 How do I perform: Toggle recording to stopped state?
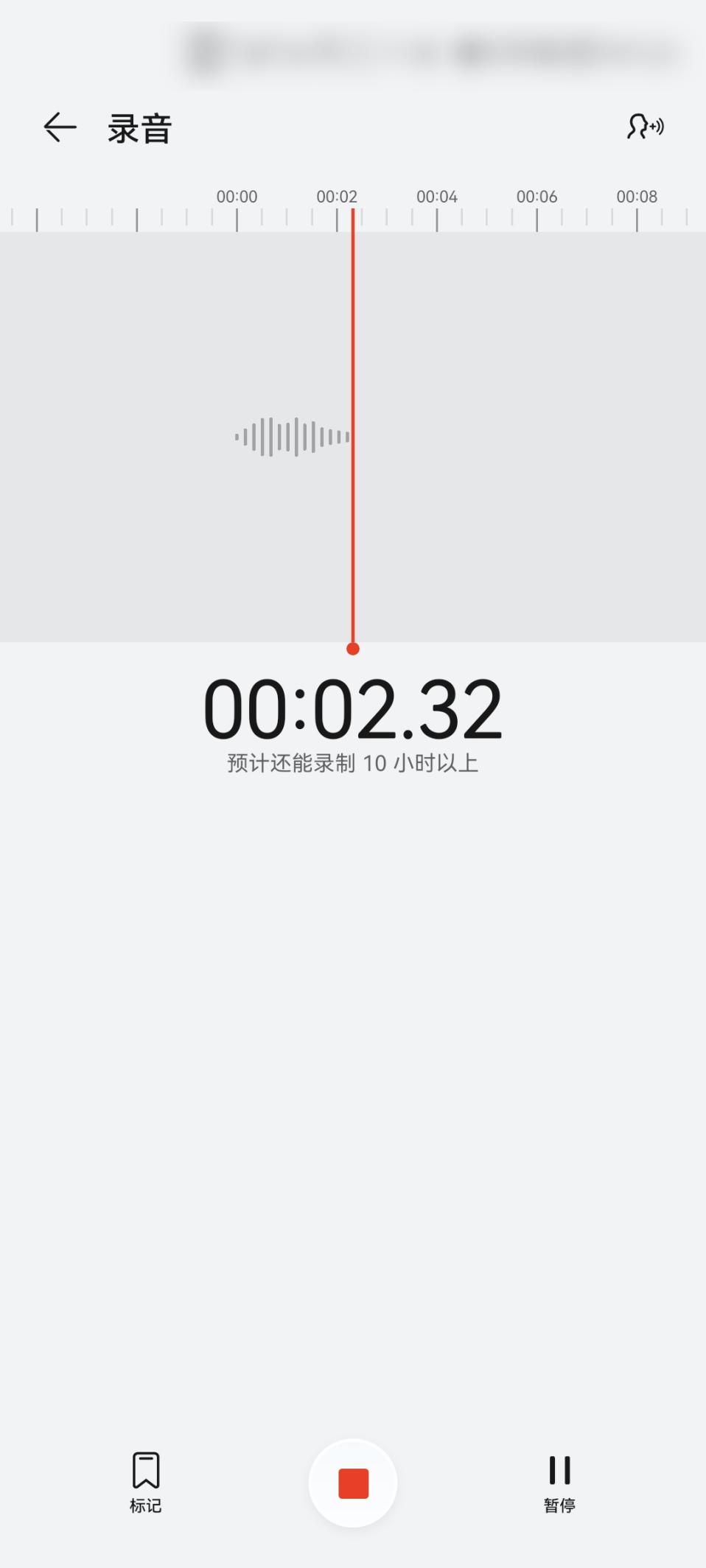[353, 1483]
